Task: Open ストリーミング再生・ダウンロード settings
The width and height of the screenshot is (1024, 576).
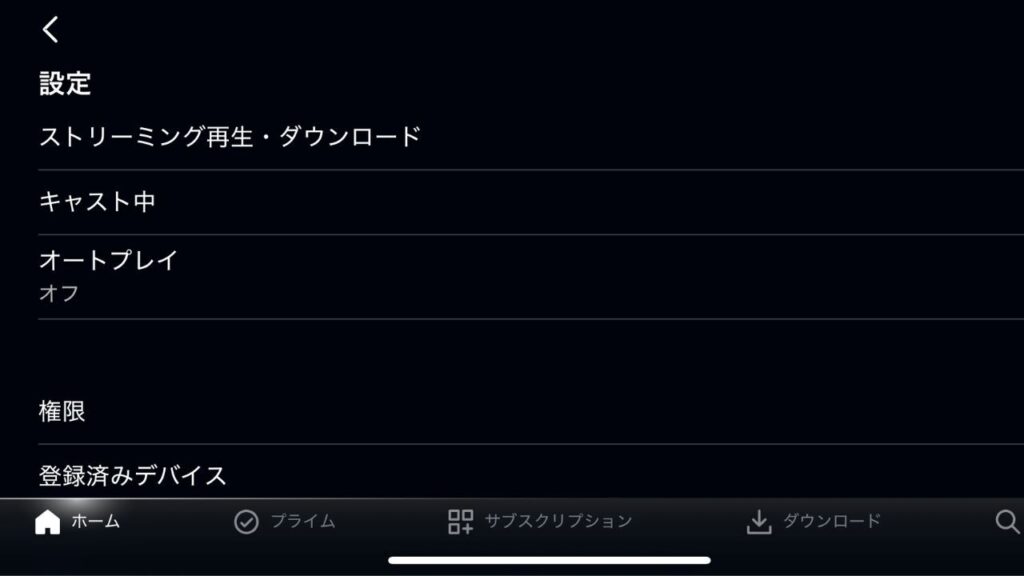Action: click(230, 138)
